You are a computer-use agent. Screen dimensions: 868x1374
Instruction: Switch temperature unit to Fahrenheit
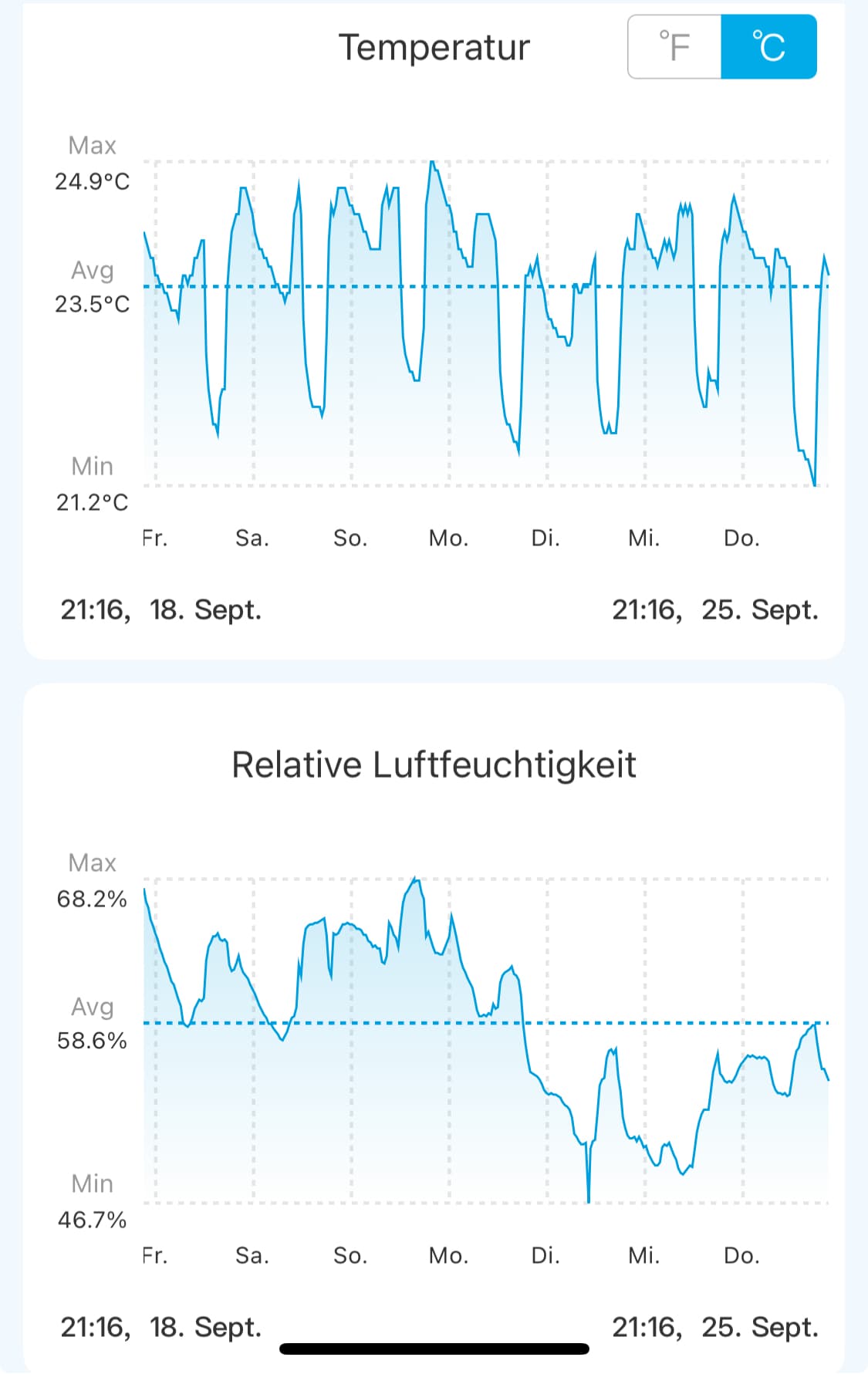675,47
